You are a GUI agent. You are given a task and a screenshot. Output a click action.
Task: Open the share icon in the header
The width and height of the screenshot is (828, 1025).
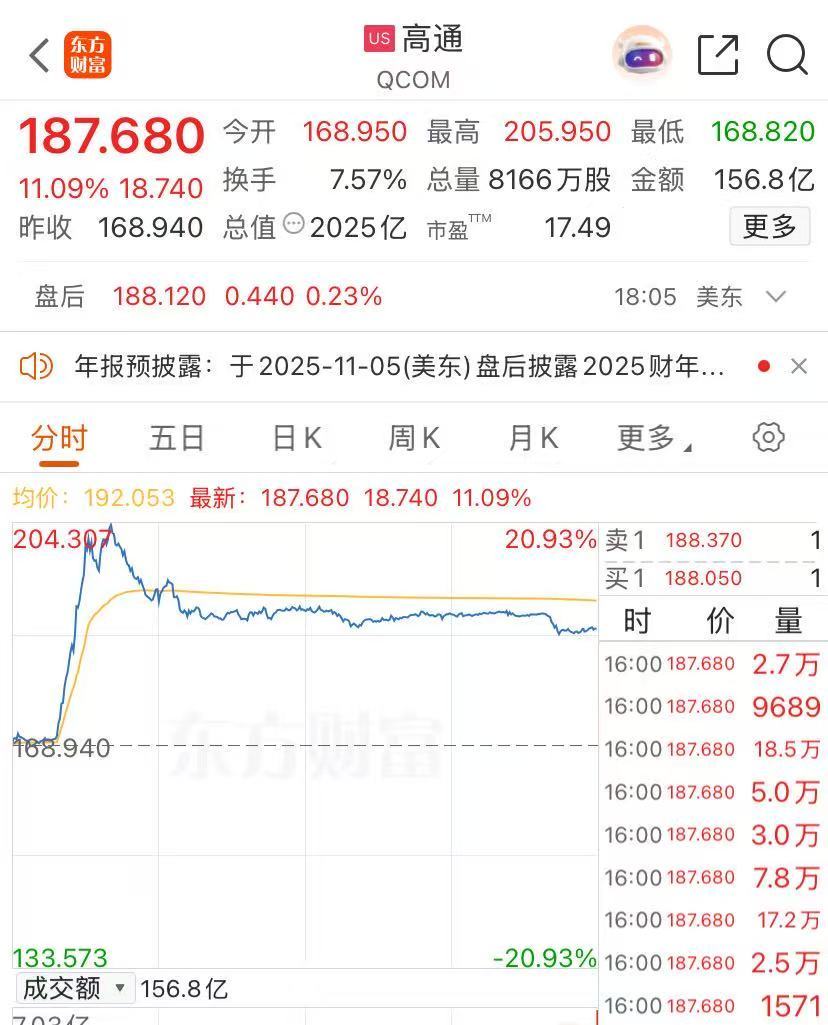tap(716, 55)
